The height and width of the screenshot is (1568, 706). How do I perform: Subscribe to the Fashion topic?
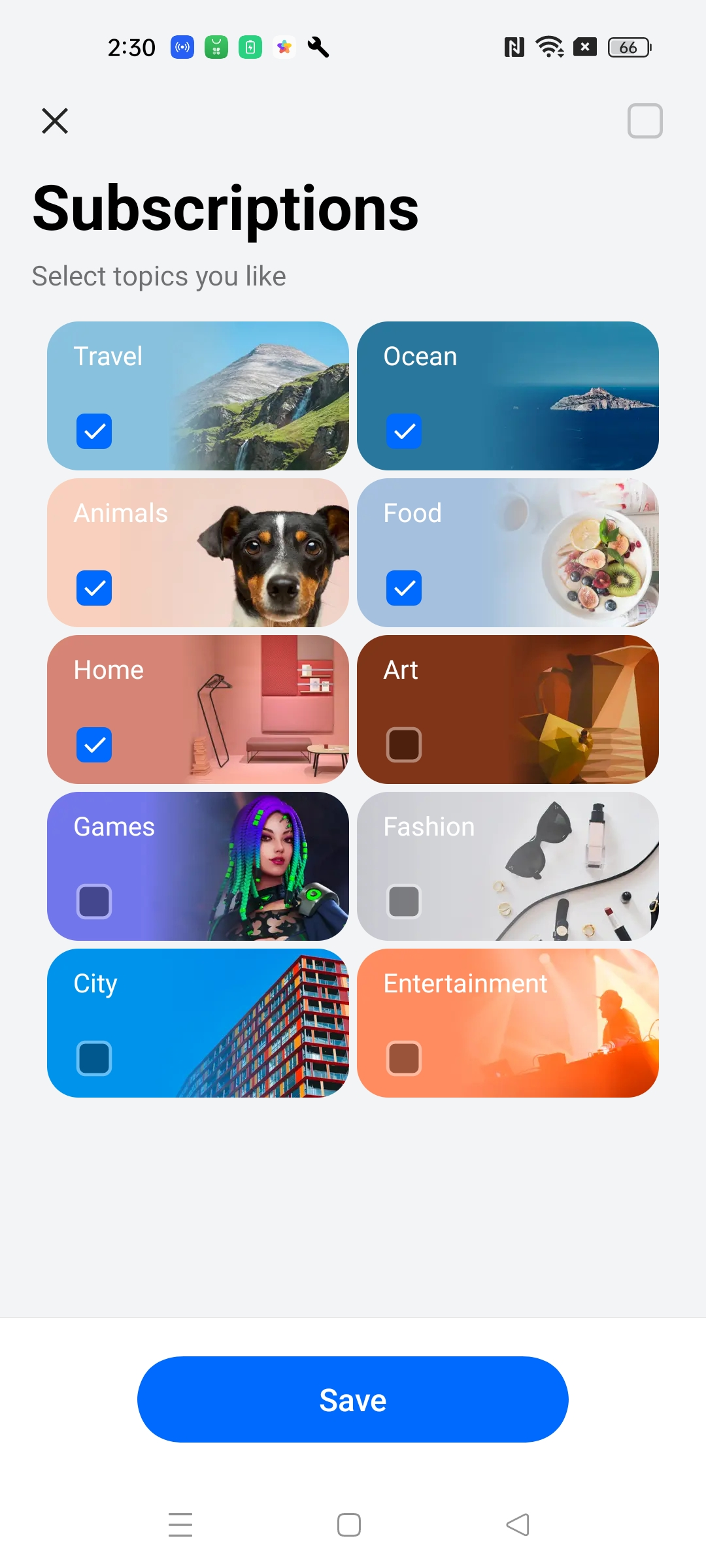pyautogui.click(x=404, y=902)
